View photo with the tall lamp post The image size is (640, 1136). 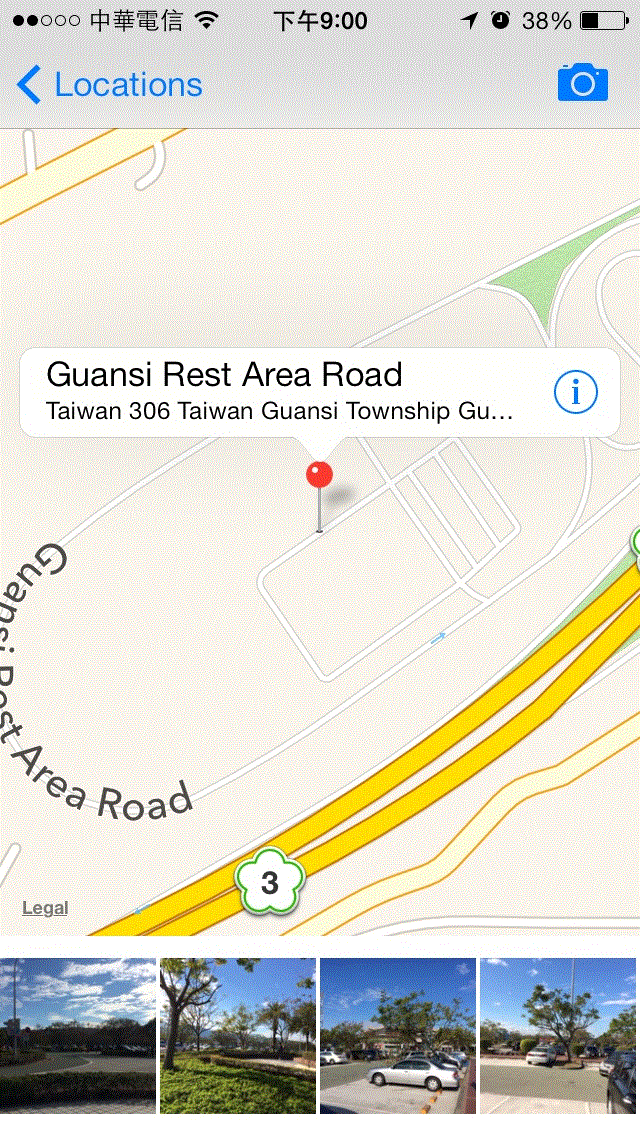tap(559, 1035)
